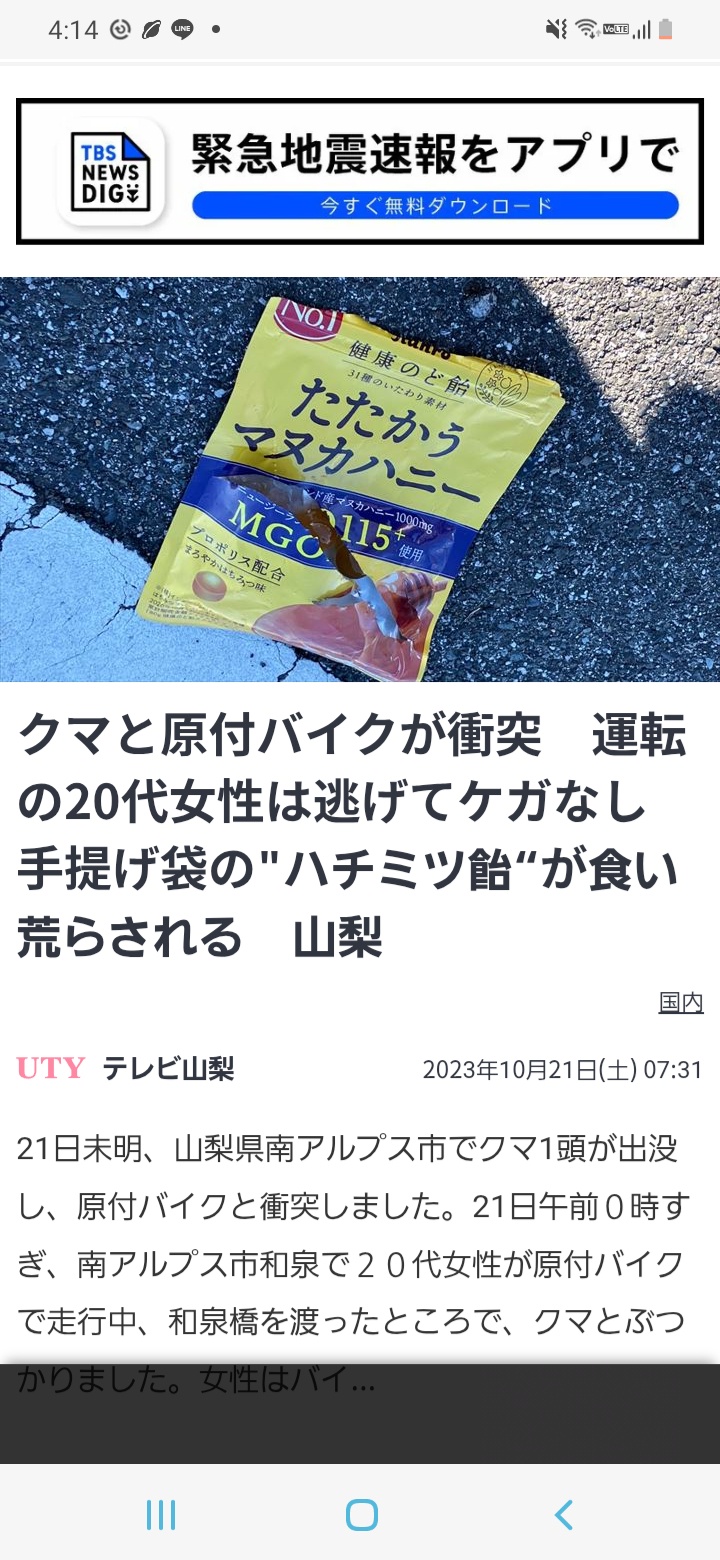Open the Manuka honey candy article photo
The image size is (720, 1560).
pos(360,480)
